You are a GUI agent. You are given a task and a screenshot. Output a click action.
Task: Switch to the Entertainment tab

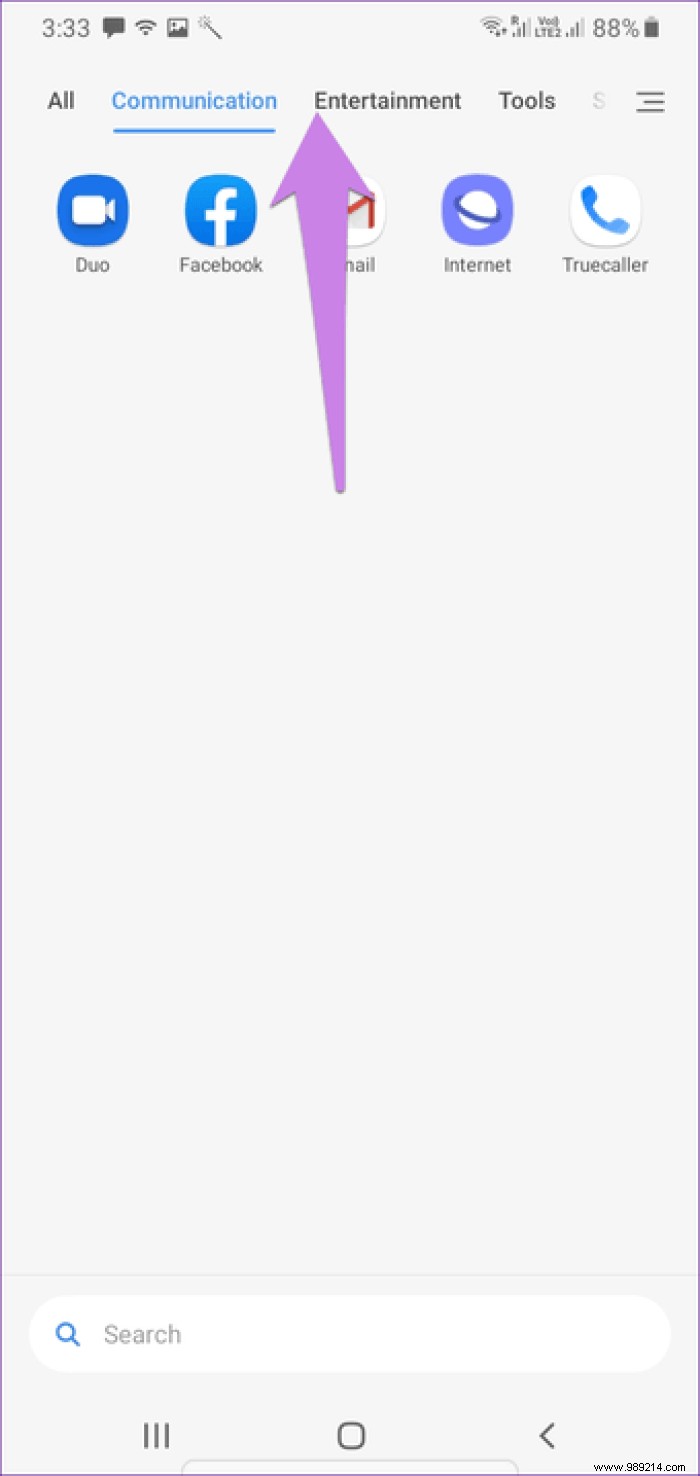pos(388,101)
